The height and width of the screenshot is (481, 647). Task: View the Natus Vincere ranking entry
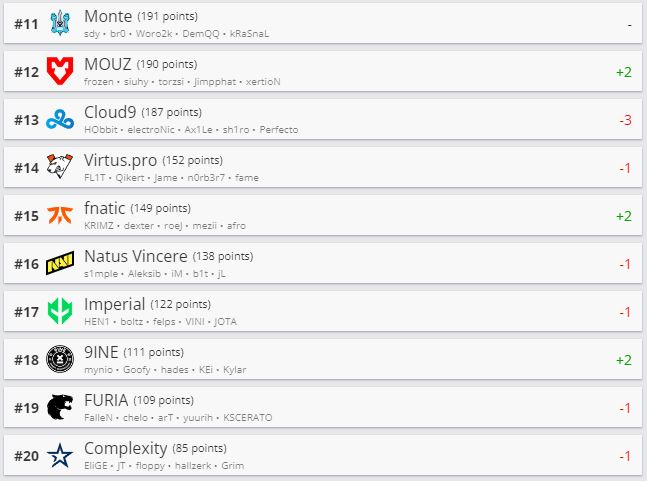[x=323, y=263]
